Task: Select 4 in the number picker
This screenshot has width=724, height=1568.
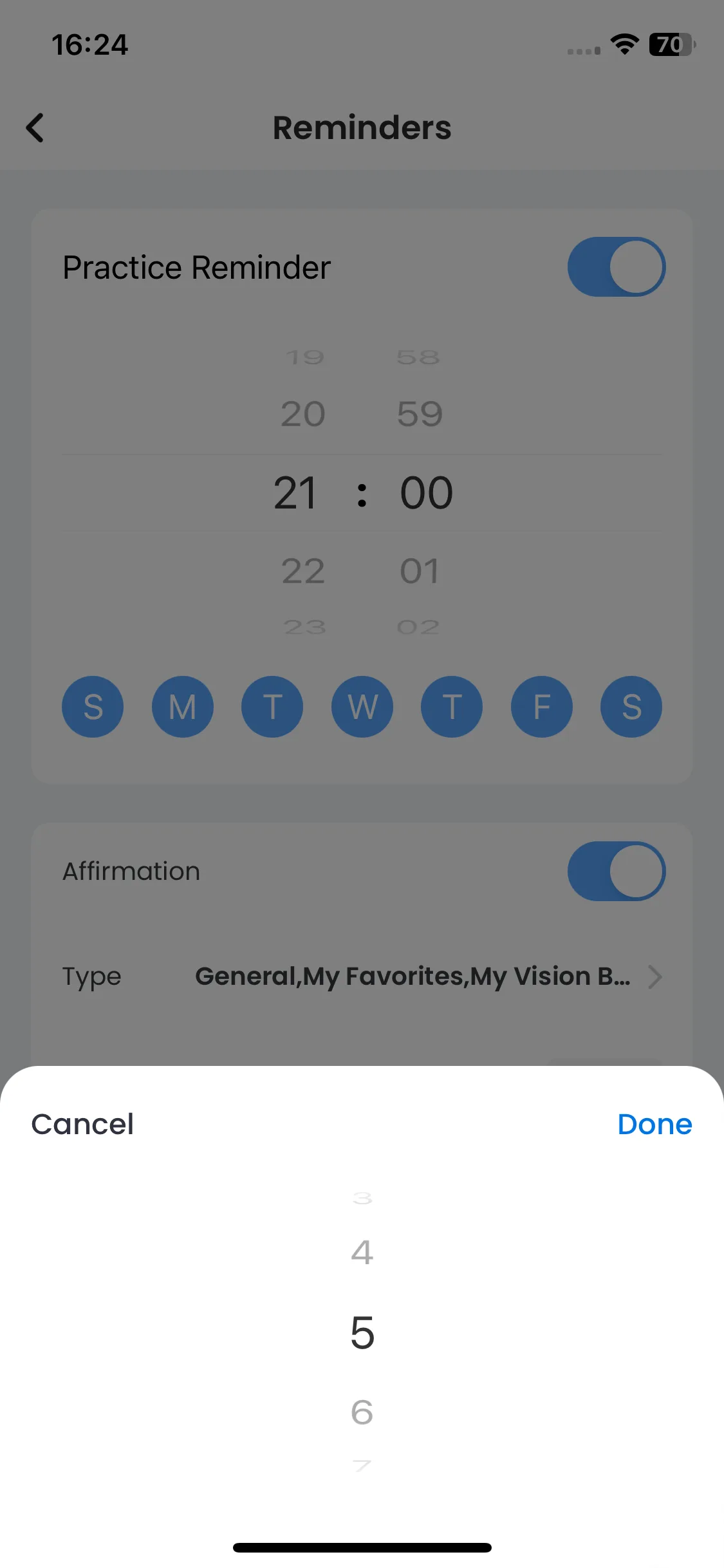Action: pos(362,1253)
